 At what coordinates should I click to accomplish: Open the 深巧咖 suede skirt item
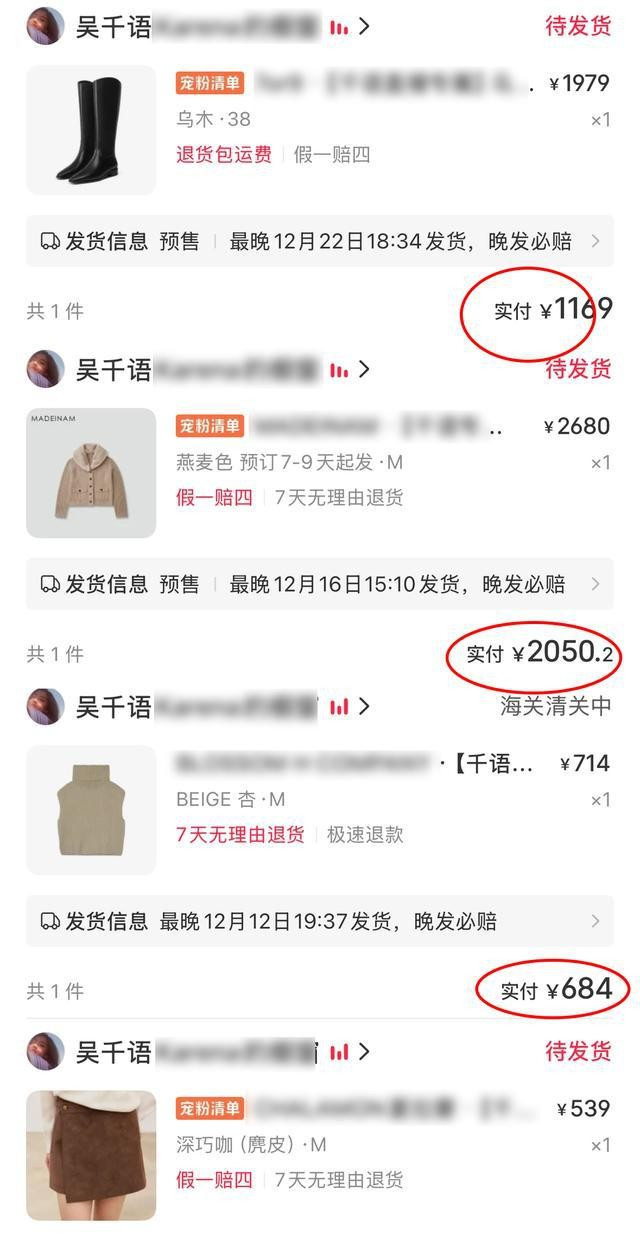pos(91,1154)
